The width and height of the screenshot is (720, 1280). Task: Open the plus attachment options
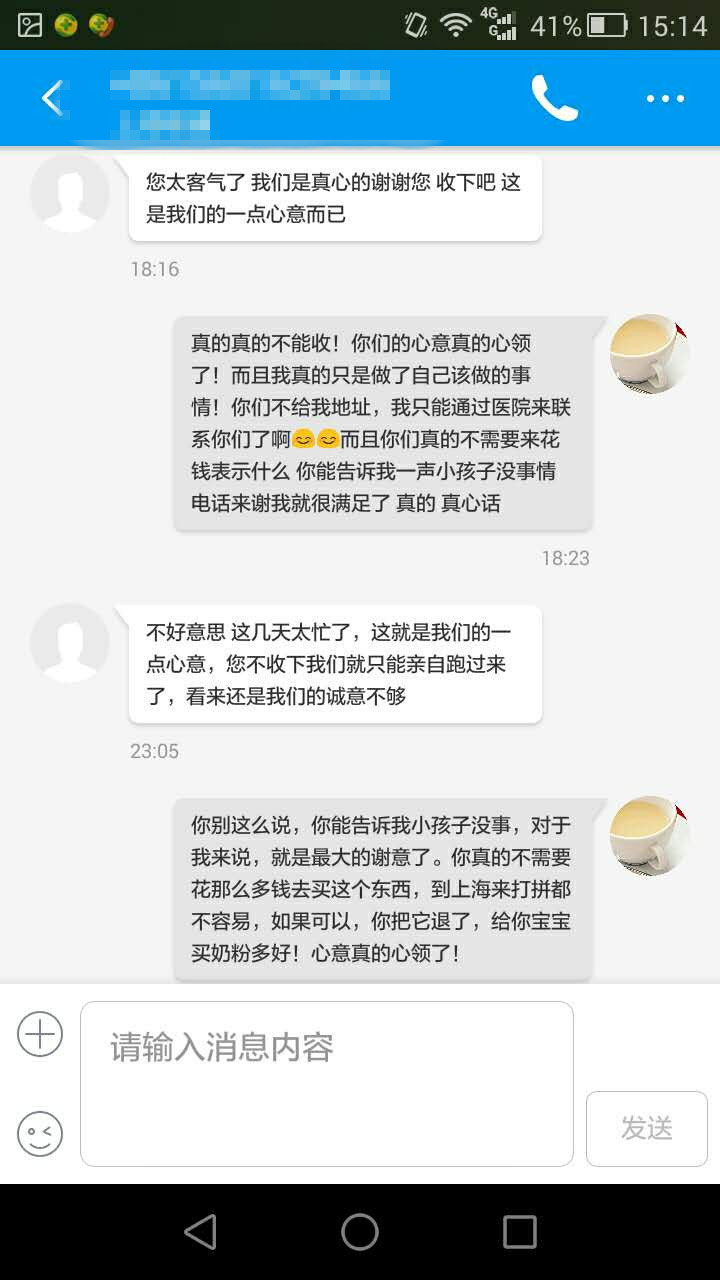click(x=40, y=1034)
